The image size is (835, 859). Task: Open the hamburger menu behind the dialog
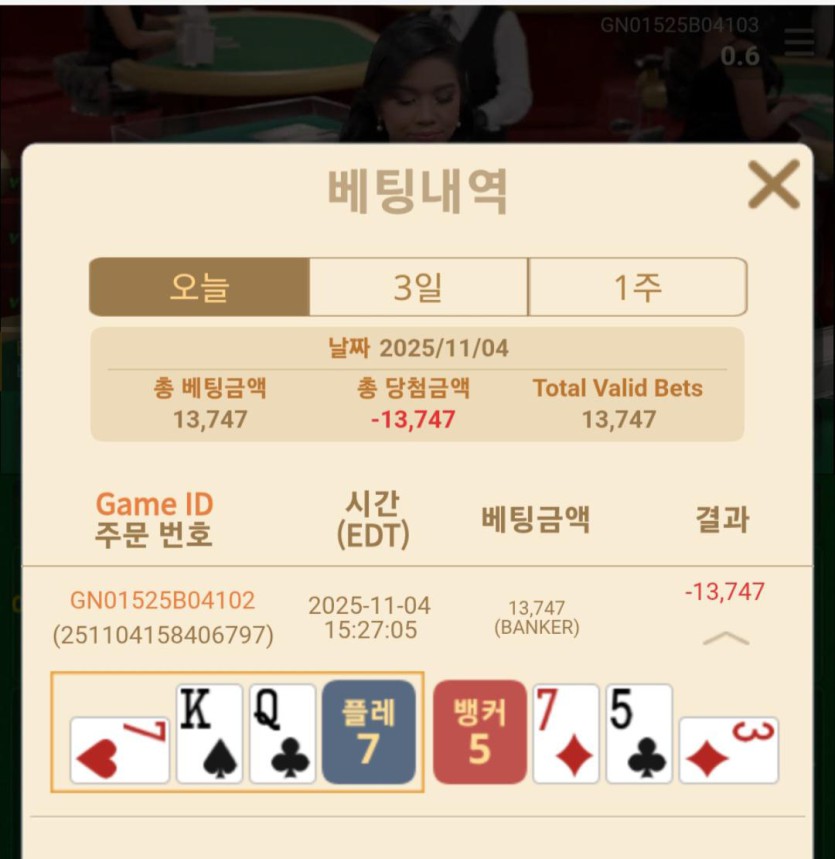[x=799, y=42]
